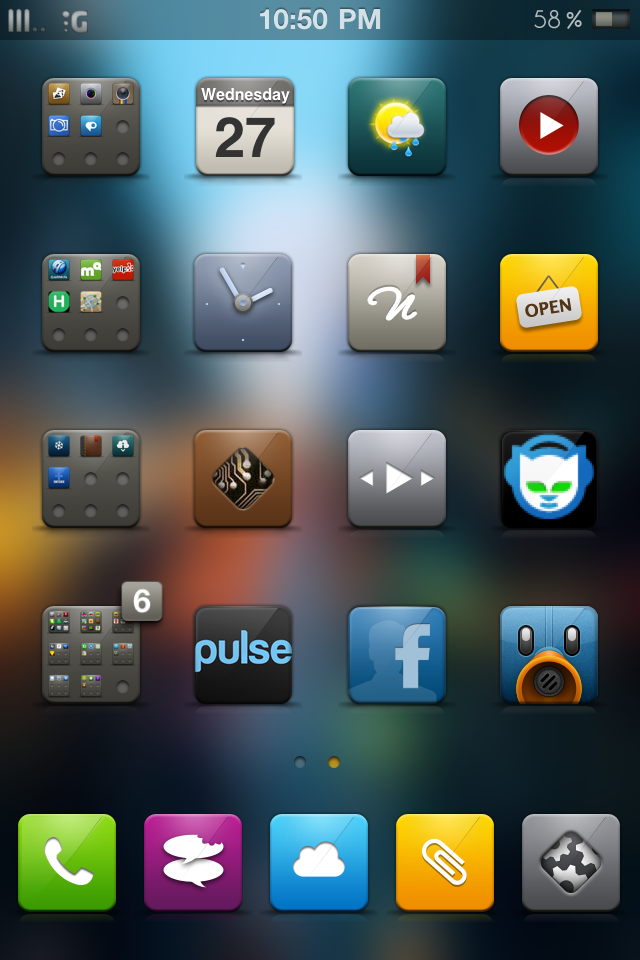Screen dimensions: 640x960
Task: Launch the red play button video app
Action: click(x=548, y=127)
